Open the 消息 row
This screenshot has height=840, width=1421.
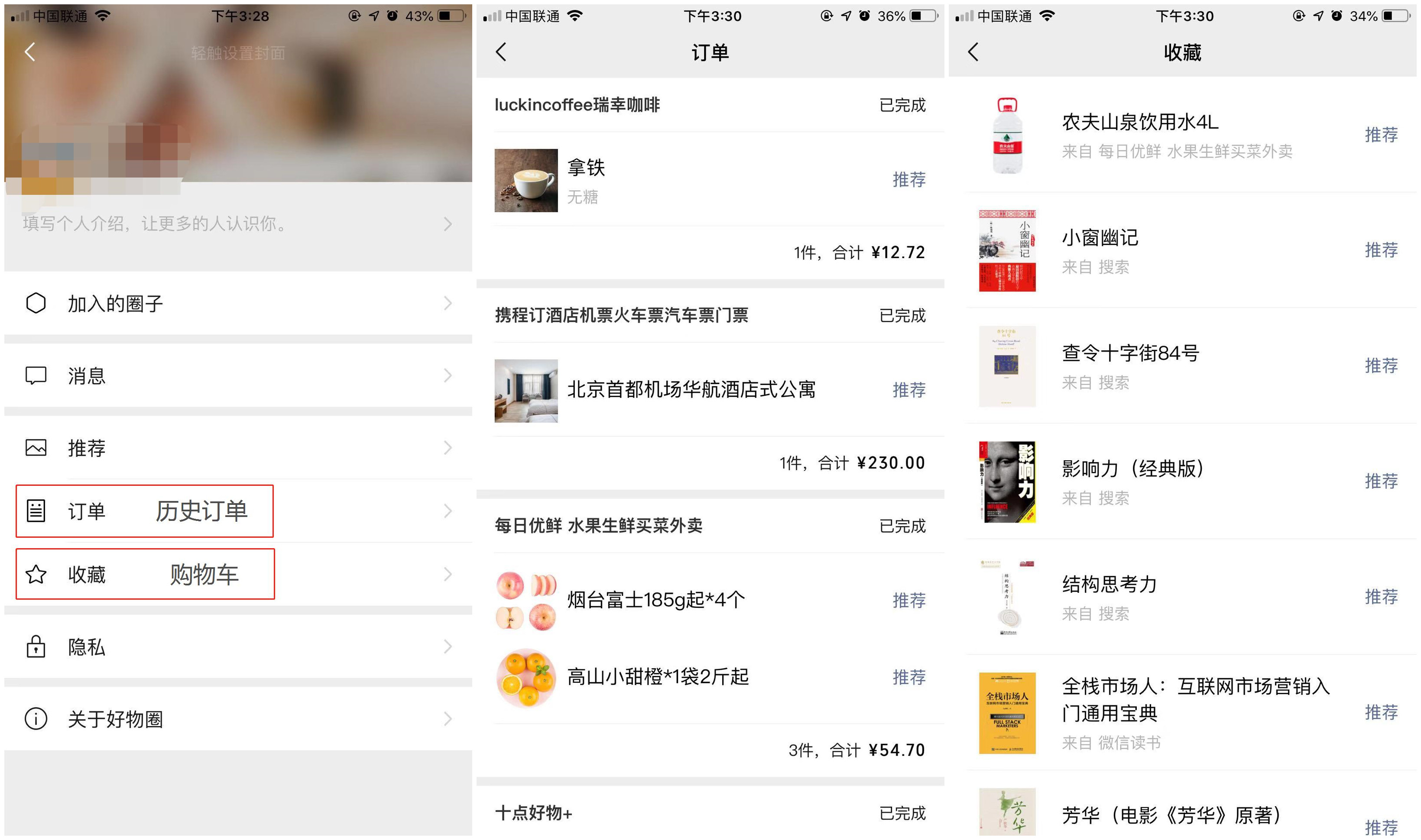click(238, 375)
